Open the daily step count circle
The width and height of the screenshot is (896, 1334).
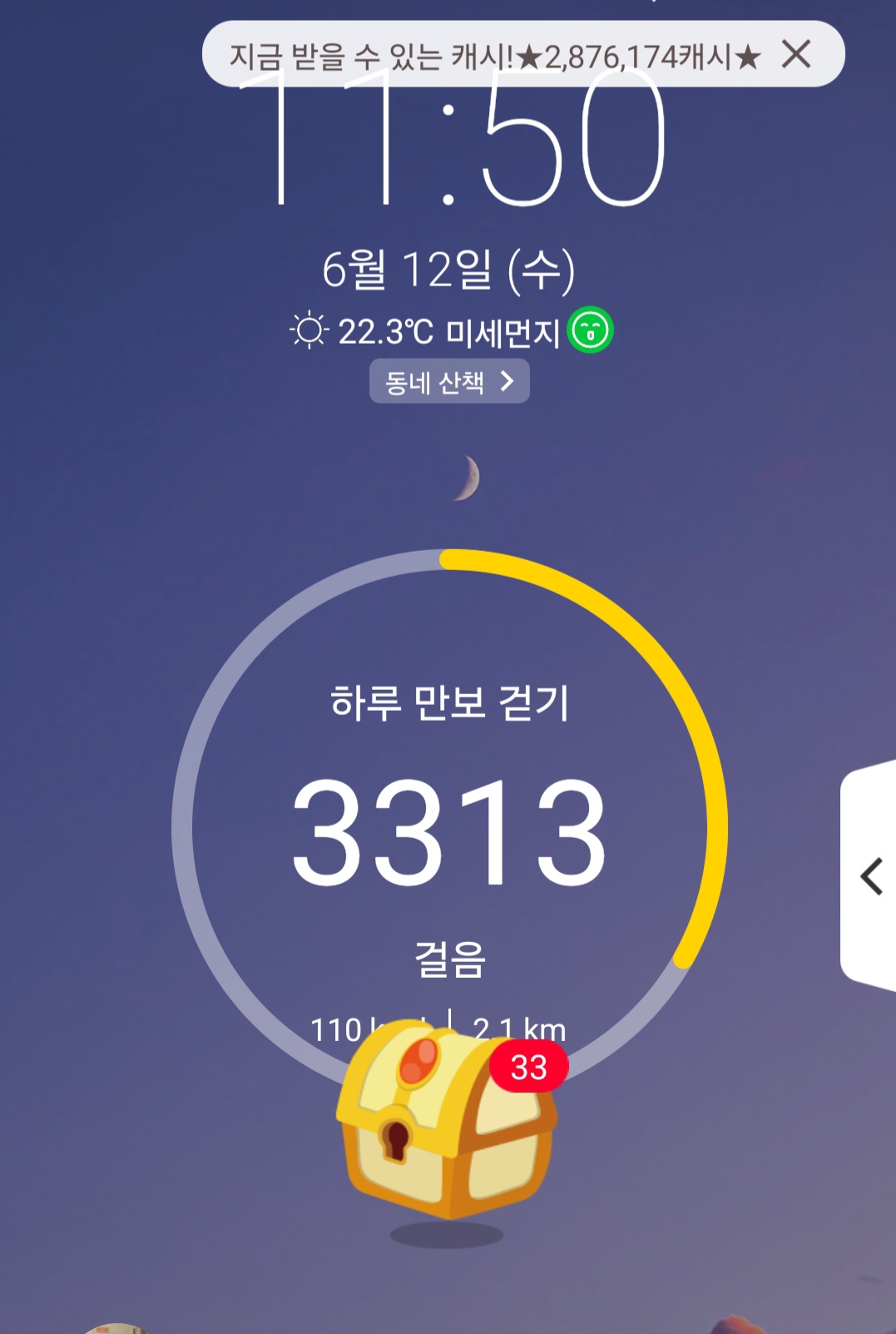click(x=449, y=827)
